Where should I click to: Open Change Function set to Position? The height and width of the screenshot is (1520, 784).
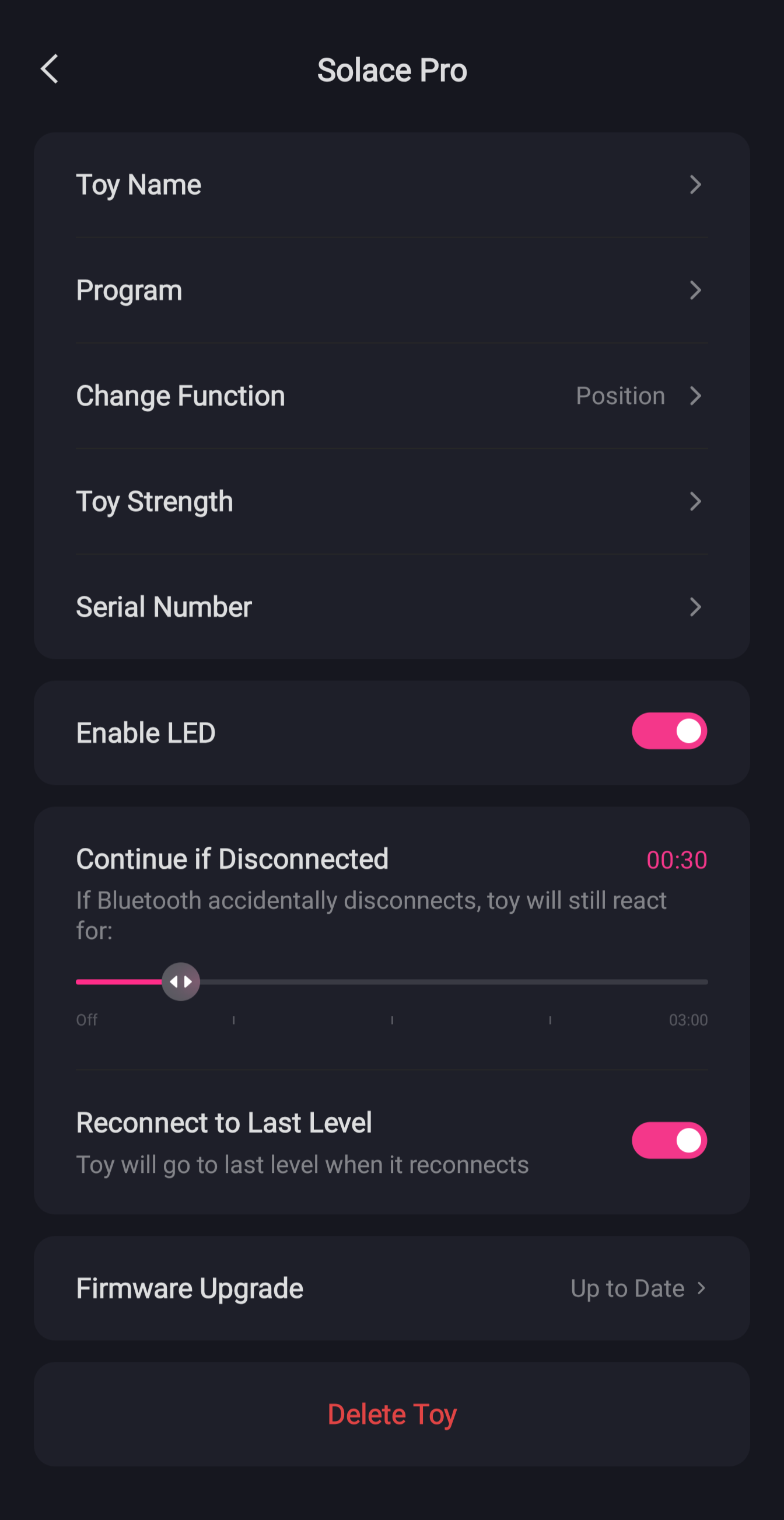[x=391, y=396]
